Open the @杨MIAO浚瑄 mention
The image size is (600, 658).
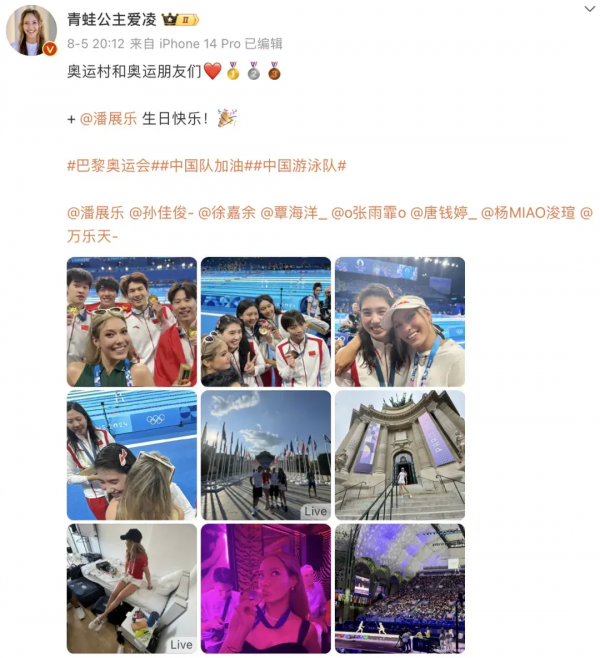[x=526, y=212]
